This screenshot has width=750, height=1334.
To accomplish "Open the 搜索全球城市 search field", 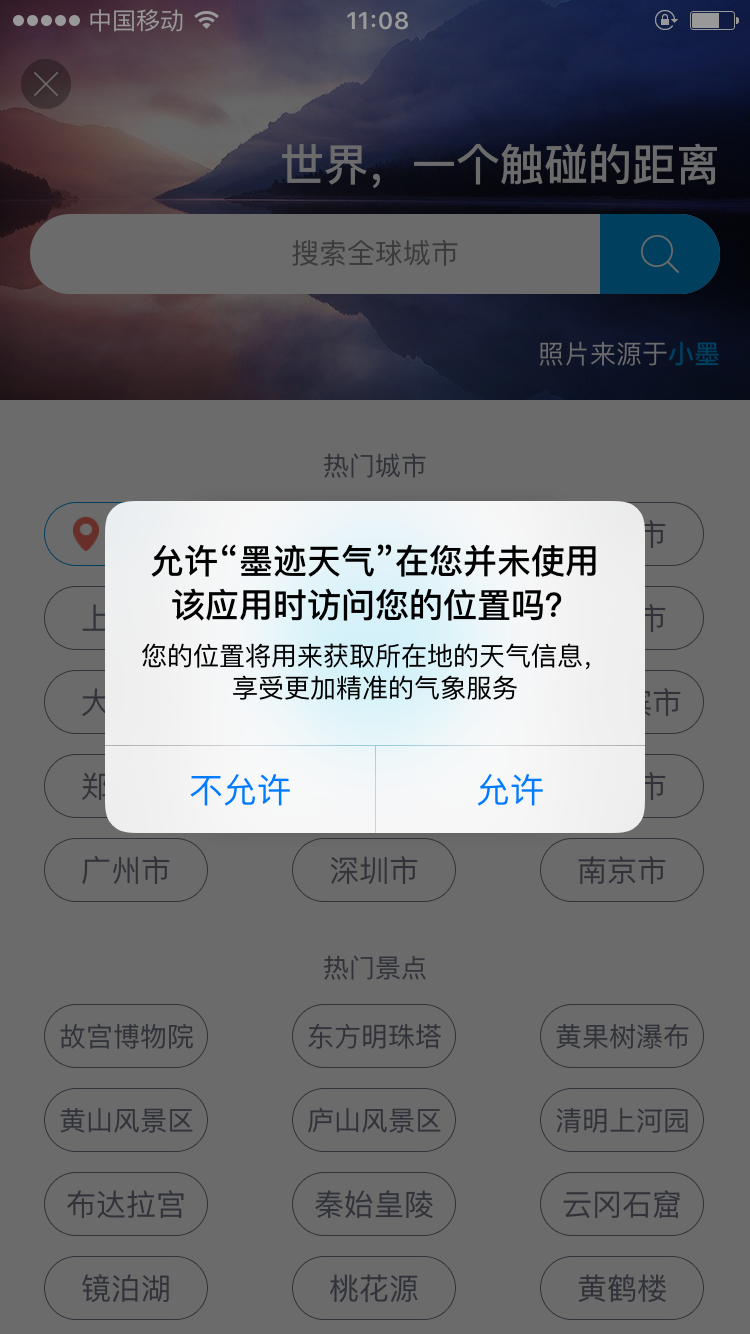I will click(x=315, y=254).
